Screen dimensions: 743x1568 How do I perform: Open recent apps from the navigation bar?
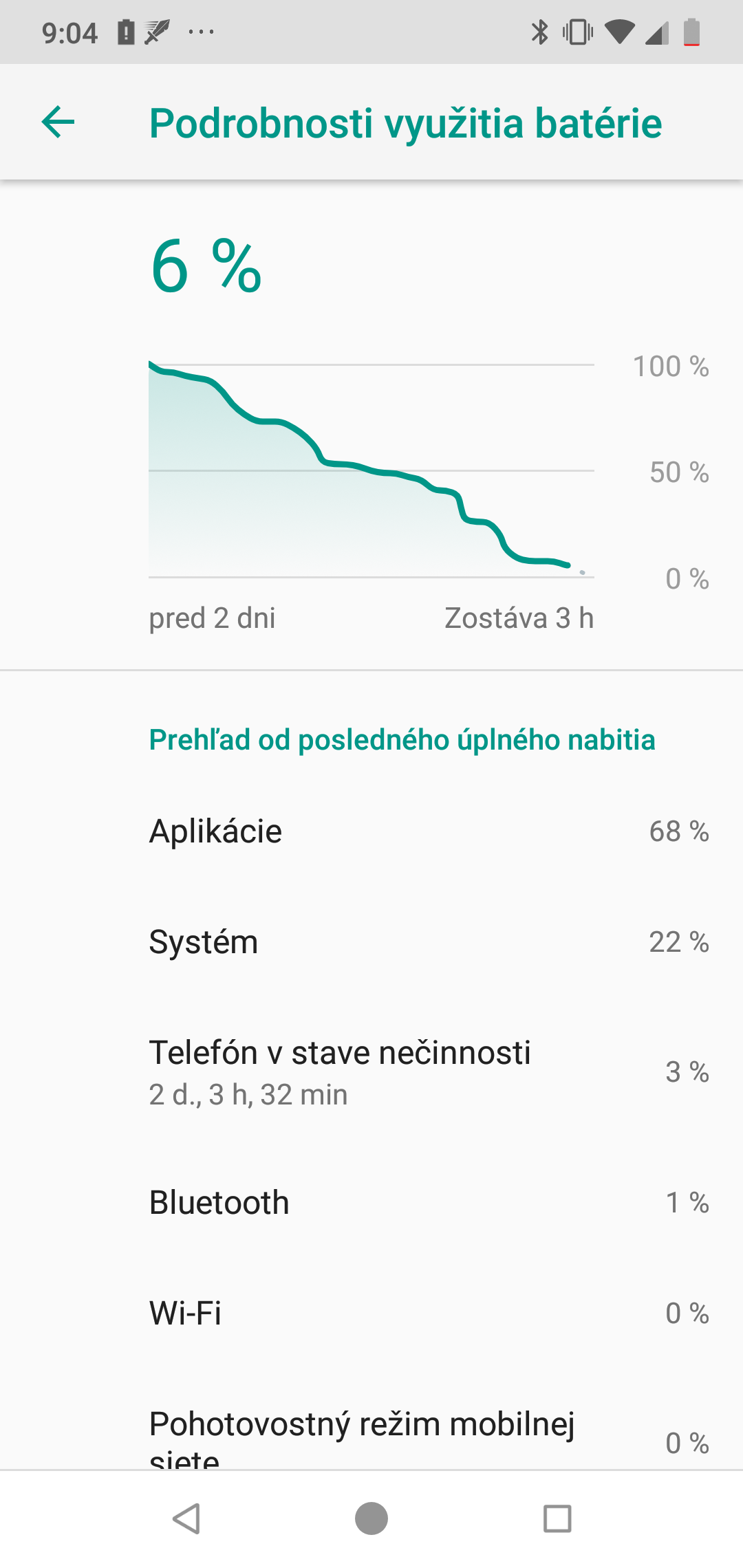(557, 1518)
